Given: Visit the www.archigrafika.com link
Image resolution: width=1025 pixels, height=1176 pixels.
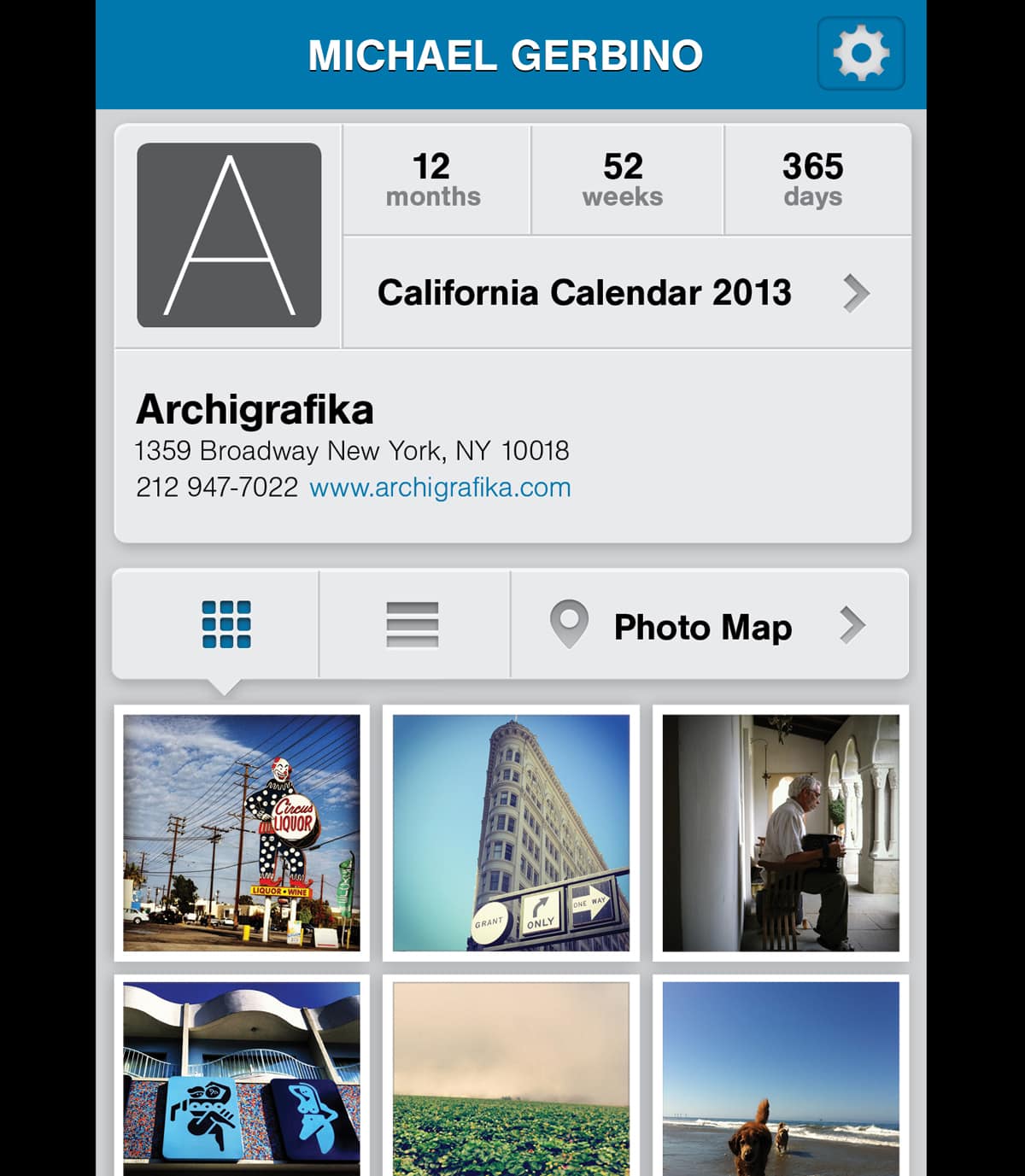Looking at the screenshot, I should coord(440,488).
